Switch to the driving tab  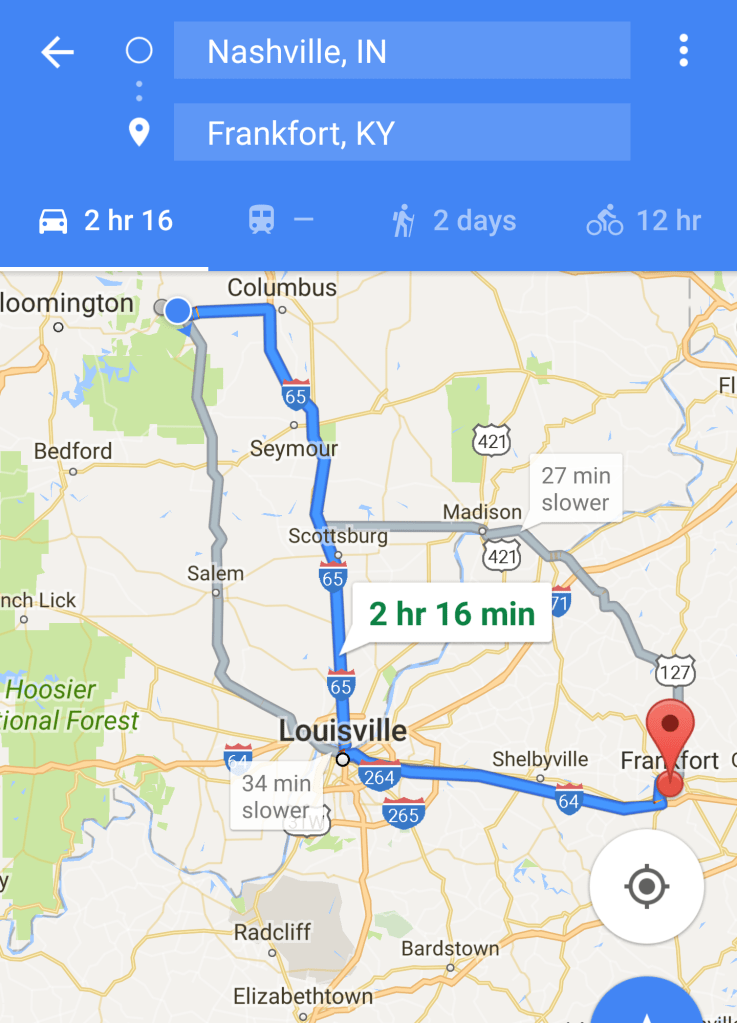(105, 221)
